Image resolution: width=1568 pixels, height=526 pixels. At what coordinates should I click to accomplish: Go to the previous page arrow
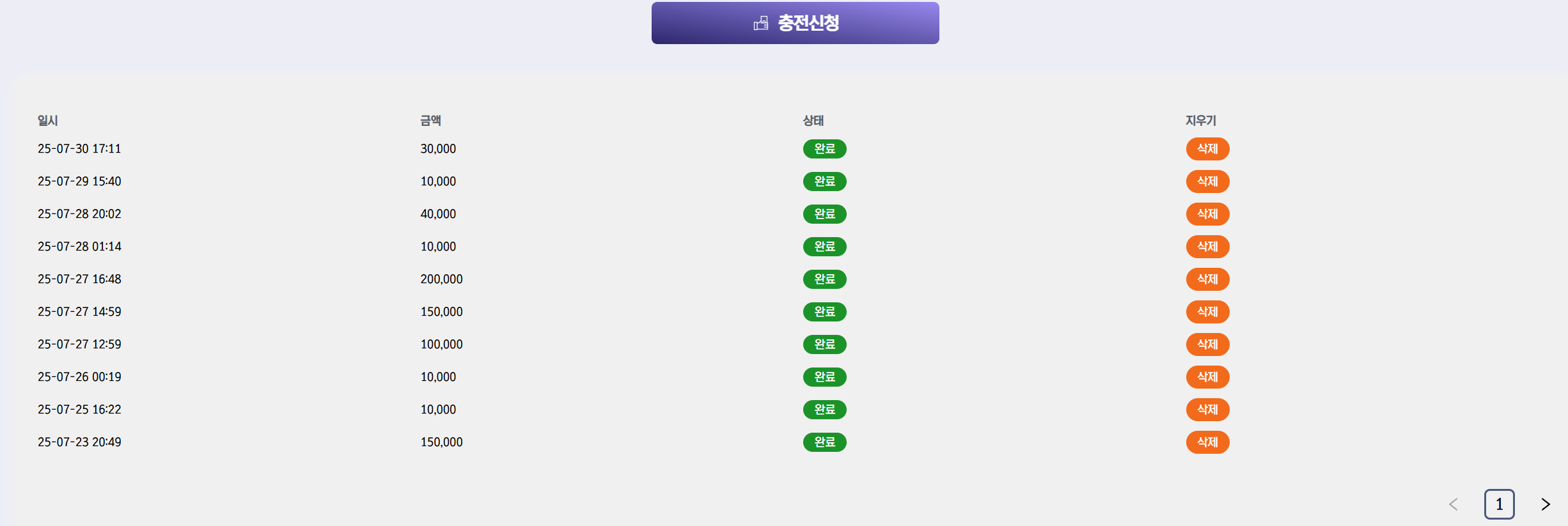[1454, 504]
